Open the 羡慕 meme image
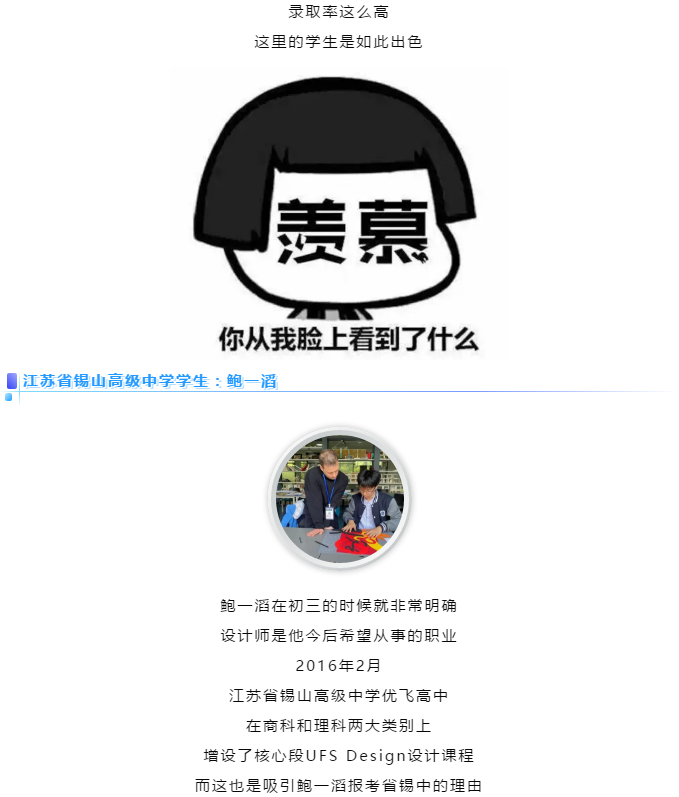The height and width of the screenshot is (797, 679). click(x=341, y=213)
